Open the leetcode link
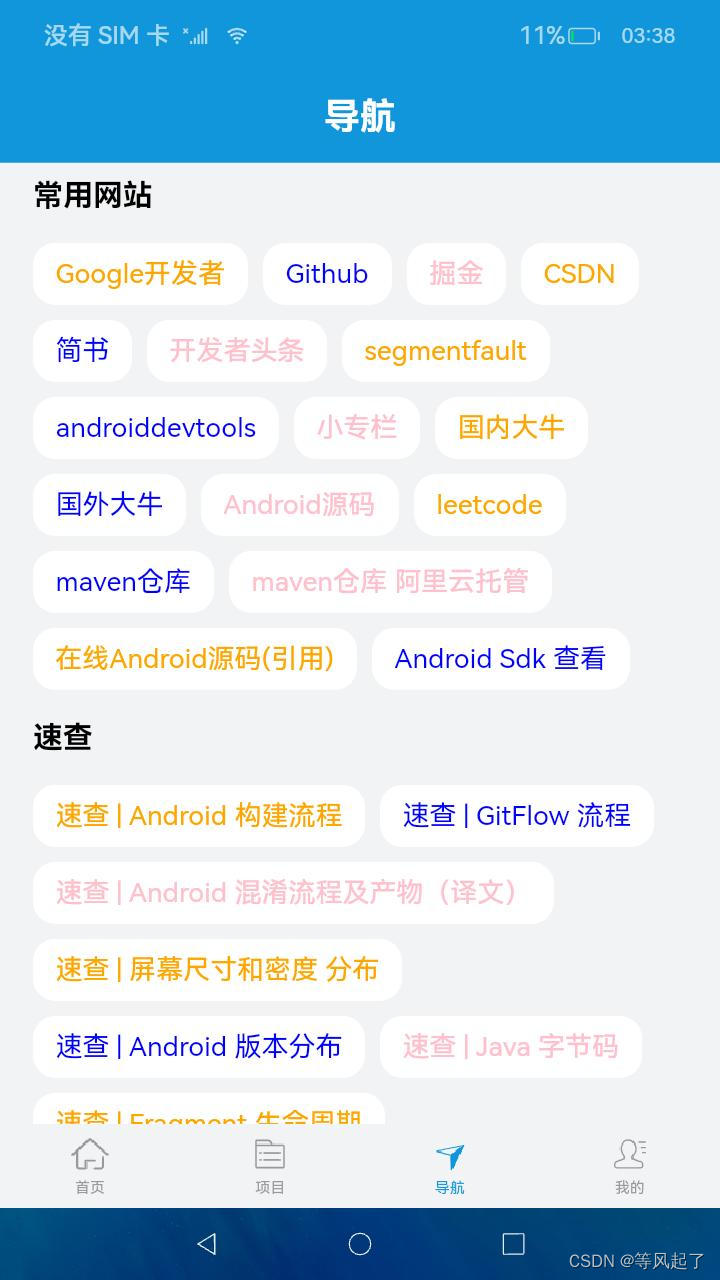This screenshot has width=720, height=1280. pos(489,505)
